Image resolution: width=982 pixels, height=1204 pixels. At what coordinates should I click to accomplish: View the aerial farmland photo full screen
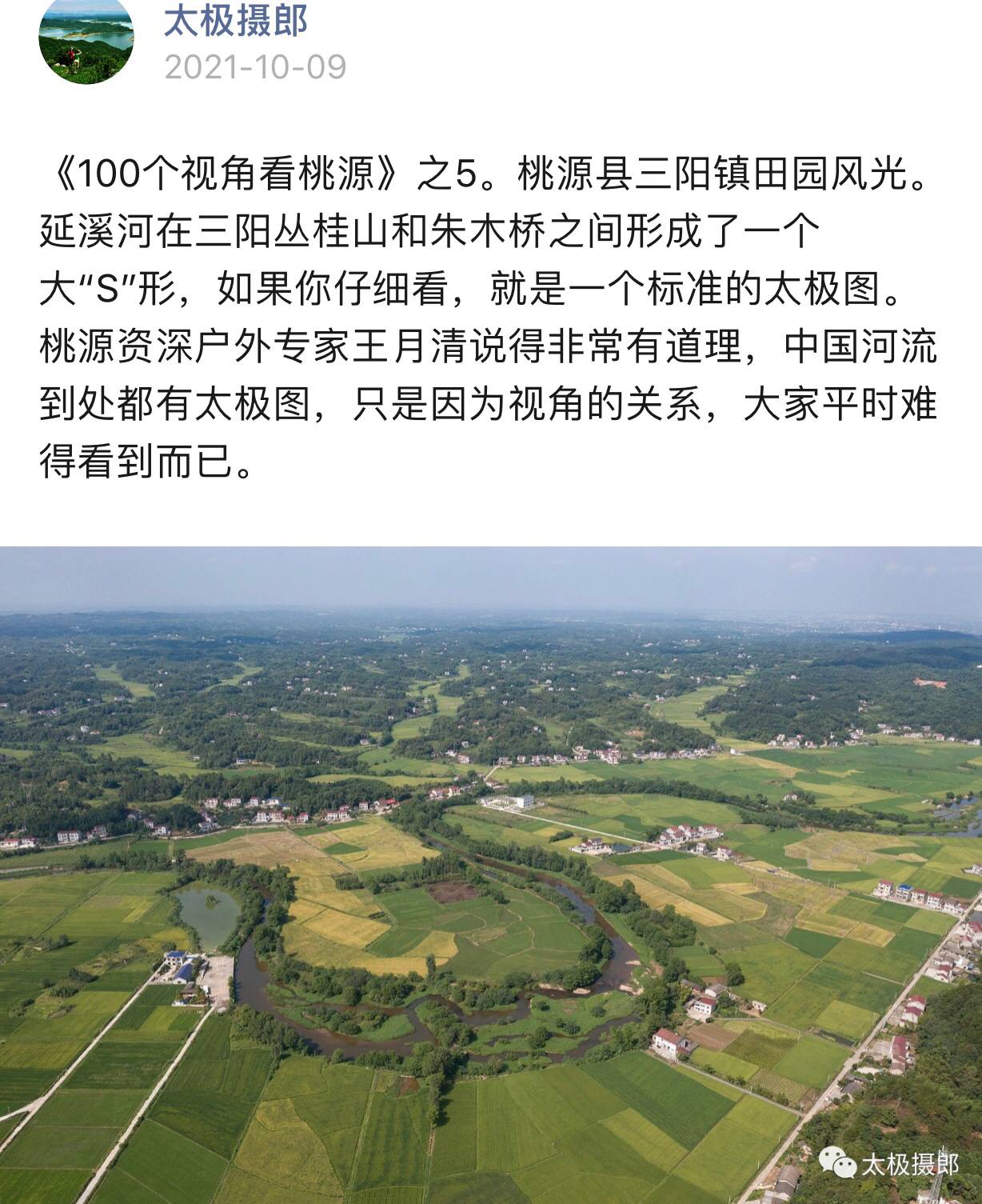491,875
